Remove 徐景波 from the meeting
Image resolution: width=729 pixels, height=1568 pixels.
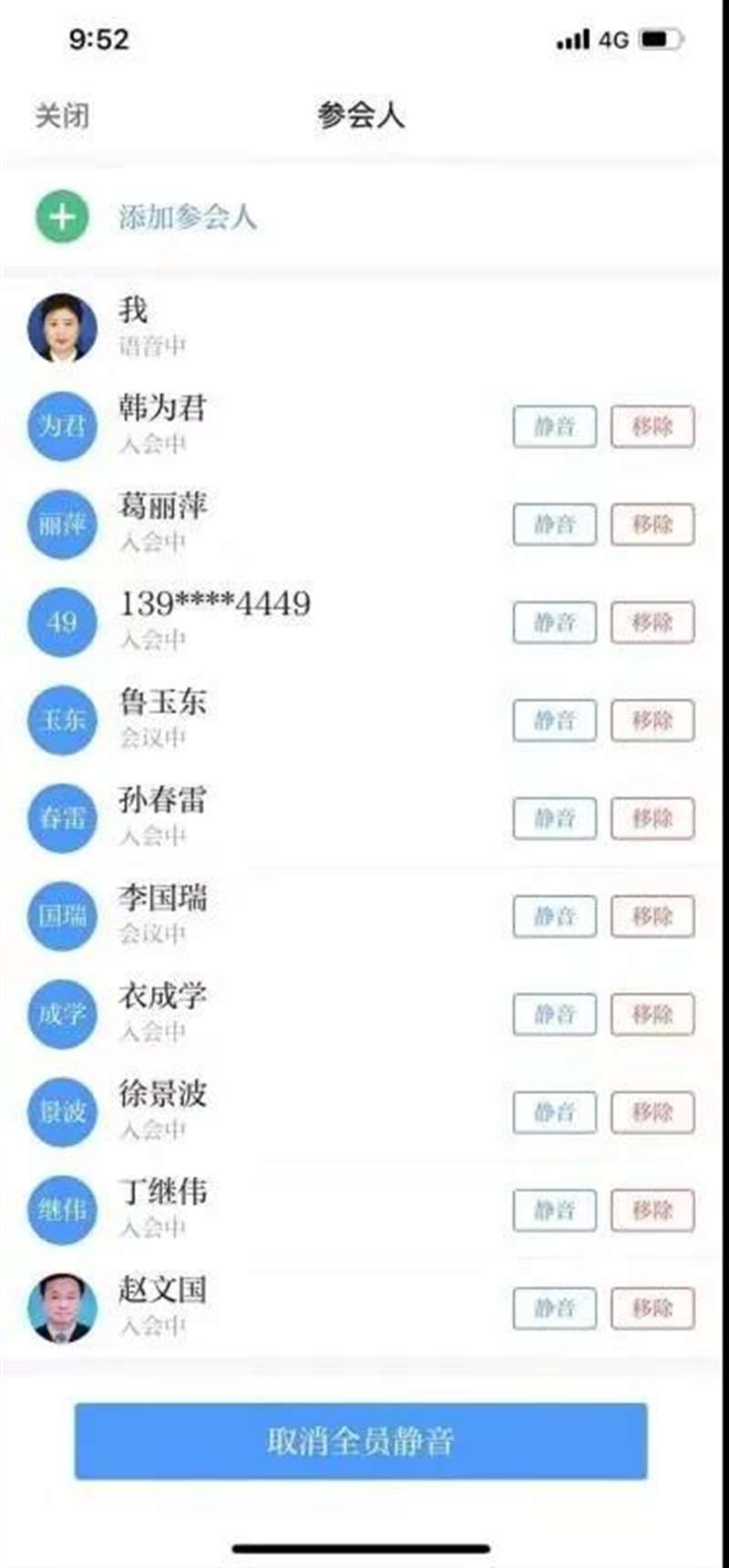[x=652, y=1112]
